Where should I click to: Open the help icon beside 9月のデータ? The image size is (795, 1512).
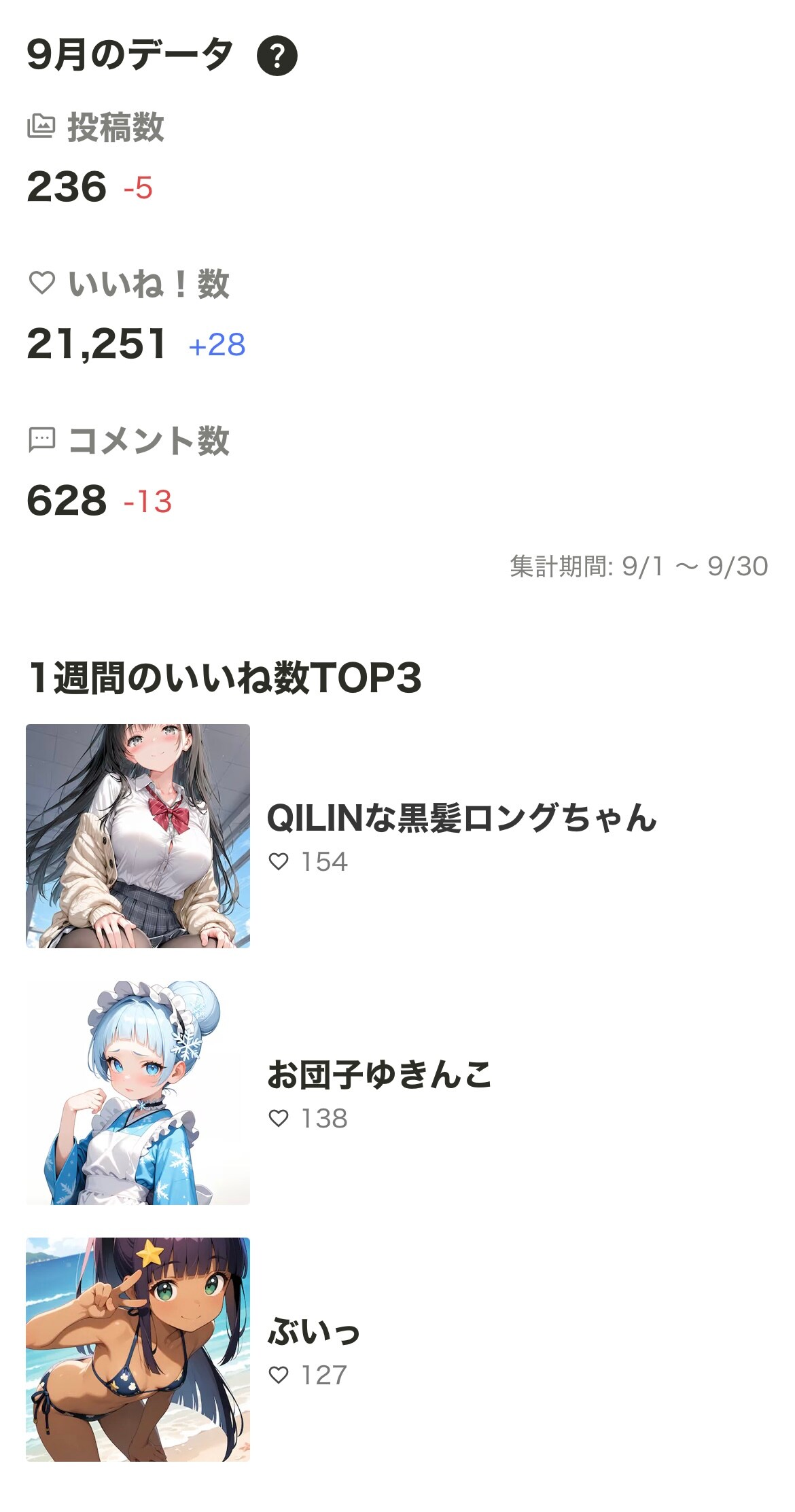click(277, 56)
